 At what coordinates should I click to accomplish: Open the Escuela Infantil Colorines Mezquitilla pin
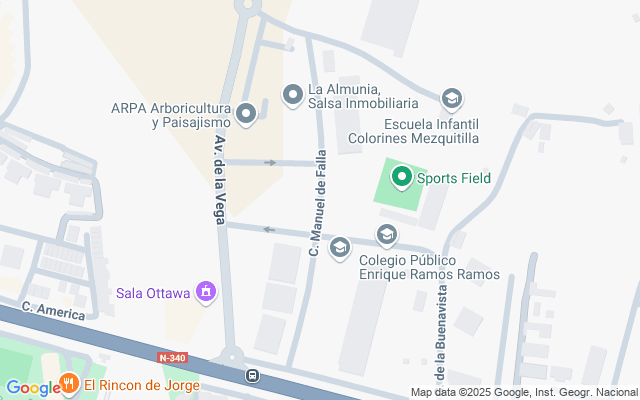click(451, 100)
